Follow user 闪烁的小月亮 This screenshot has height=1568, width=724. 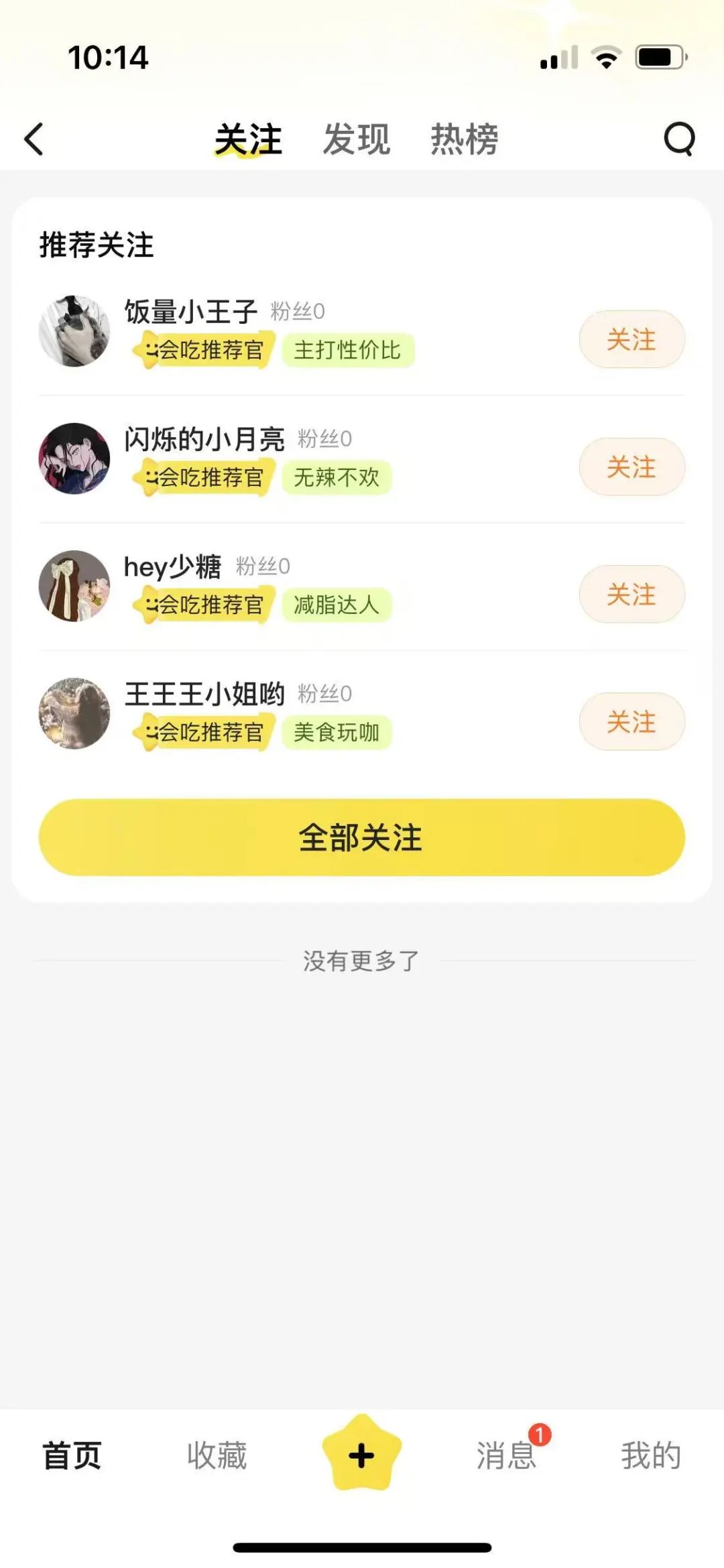click(x=631, y=467)
